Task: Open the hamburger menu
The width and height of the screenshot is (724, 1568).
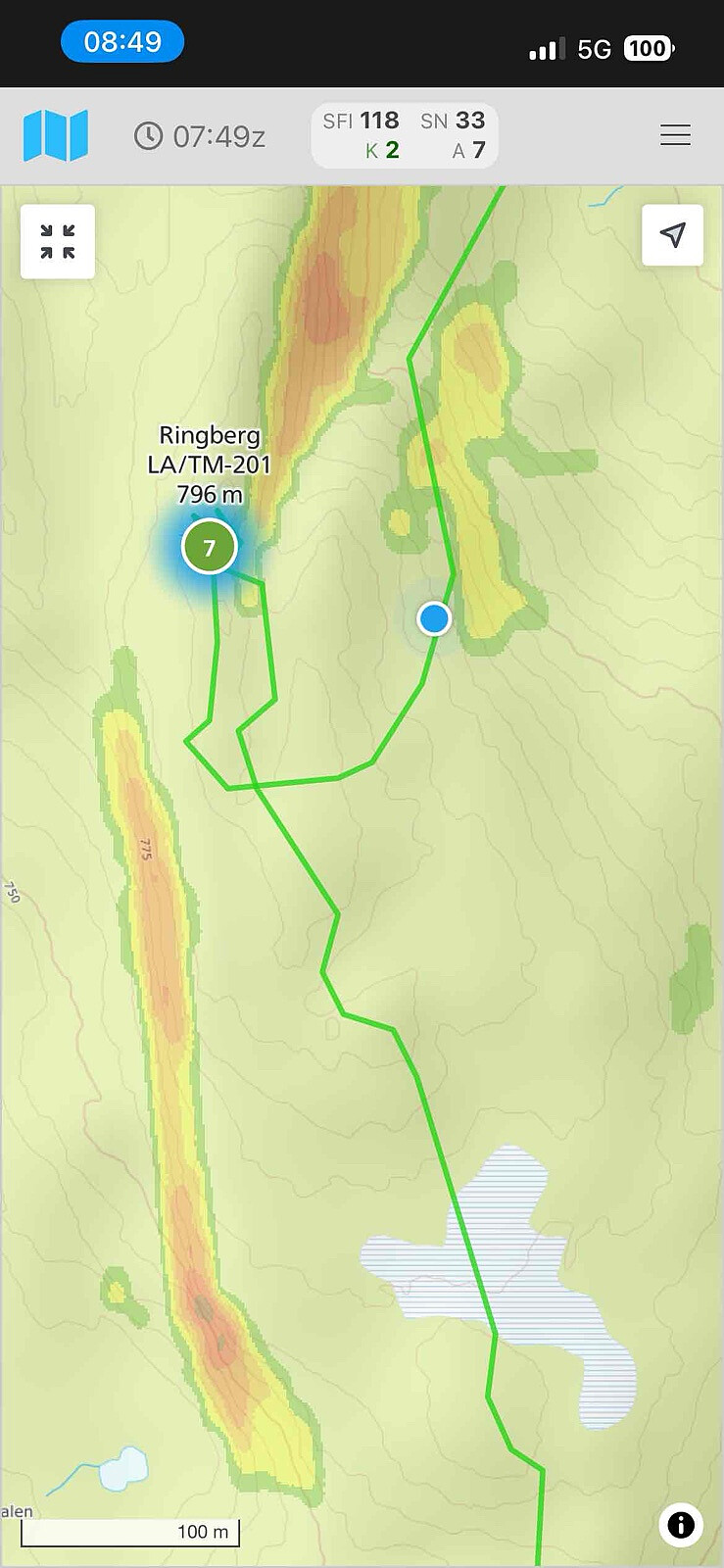Action: (x=675, y=135)
